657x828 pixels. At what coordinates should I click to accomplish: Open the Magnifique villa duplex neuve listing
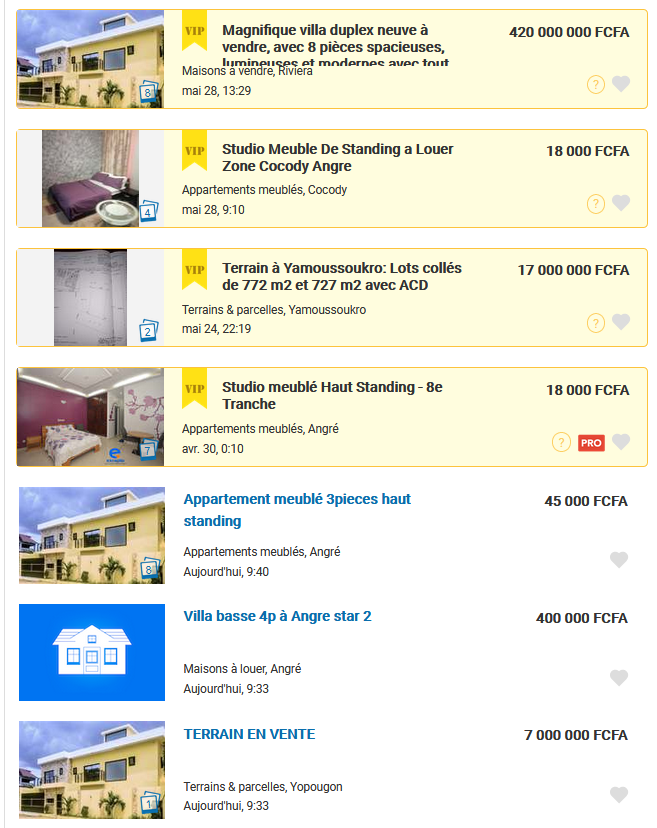click(x=334, y=39)
